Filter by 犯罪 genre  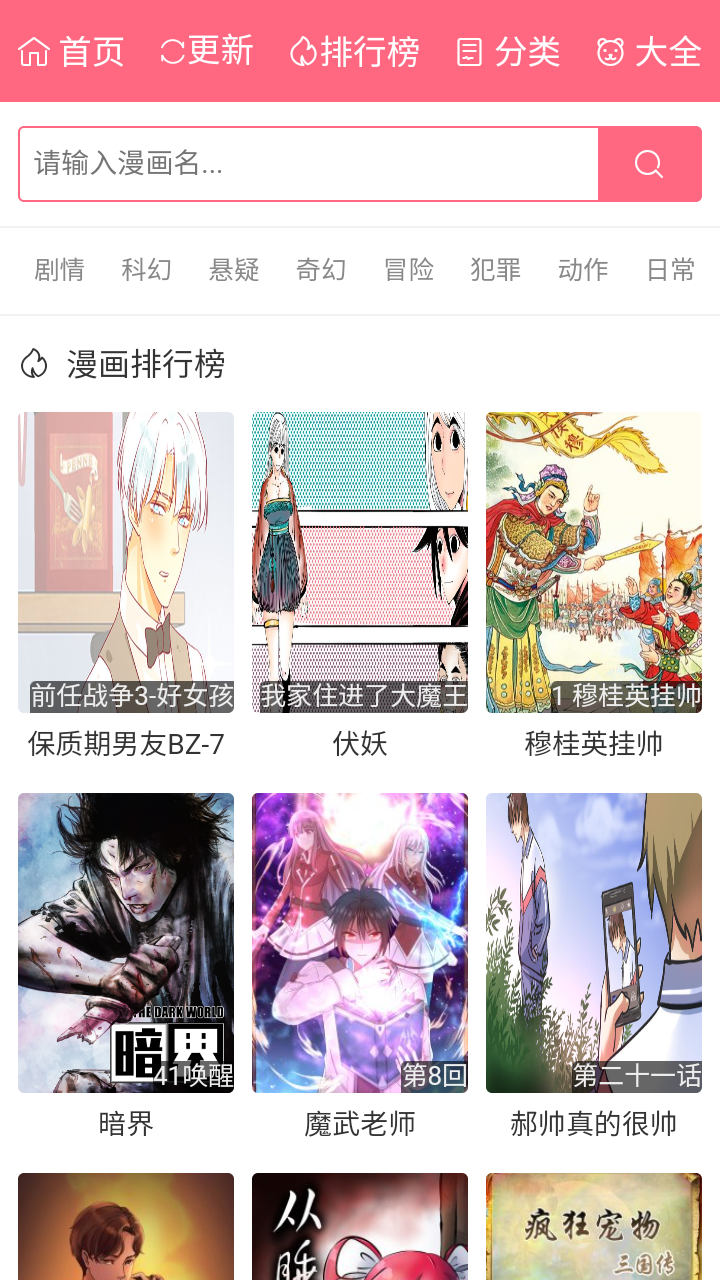coord(496,270)
